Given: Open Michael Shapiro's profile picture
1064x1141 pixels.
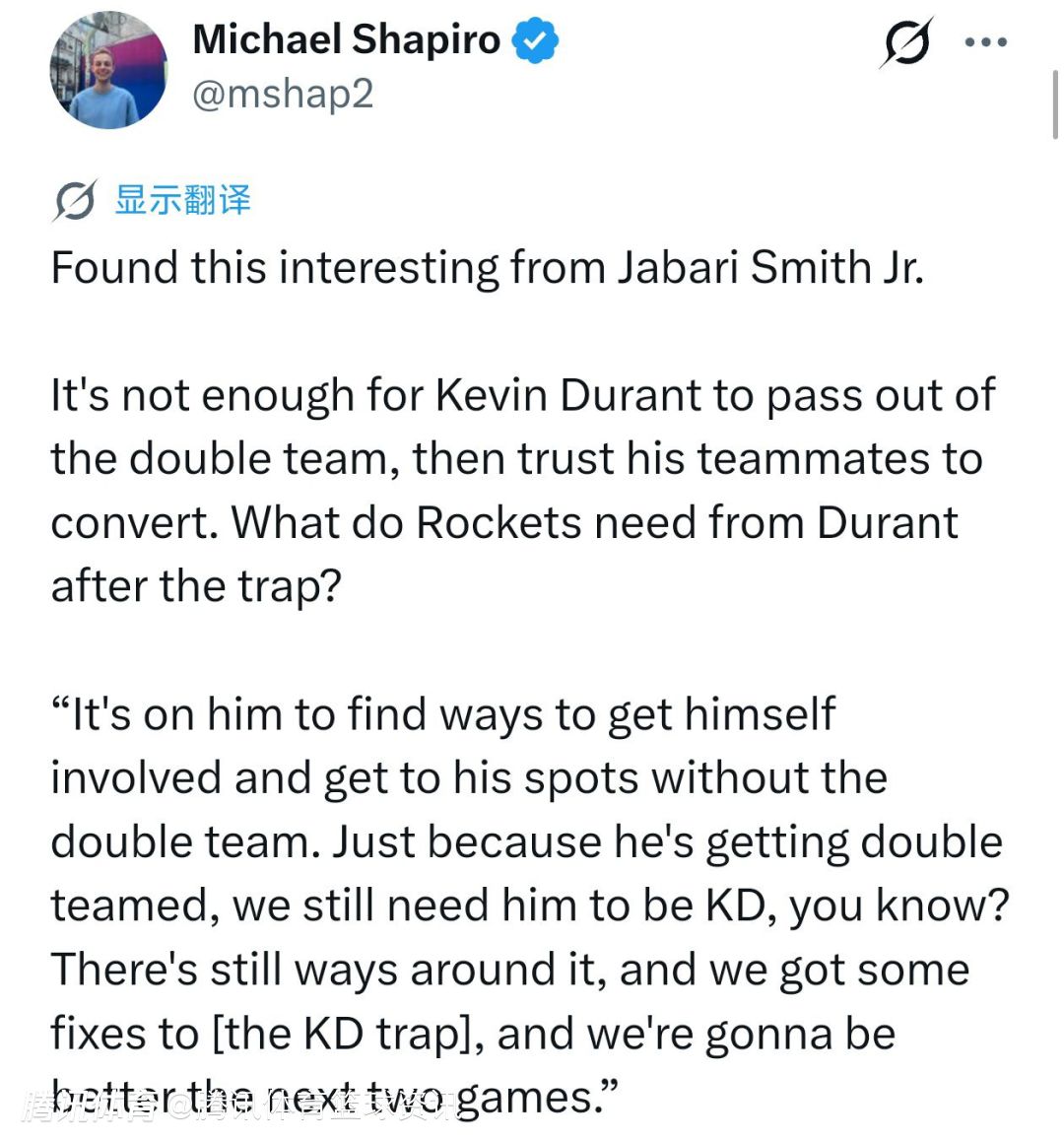Looking at the screenshot, I should click(108, 71).
